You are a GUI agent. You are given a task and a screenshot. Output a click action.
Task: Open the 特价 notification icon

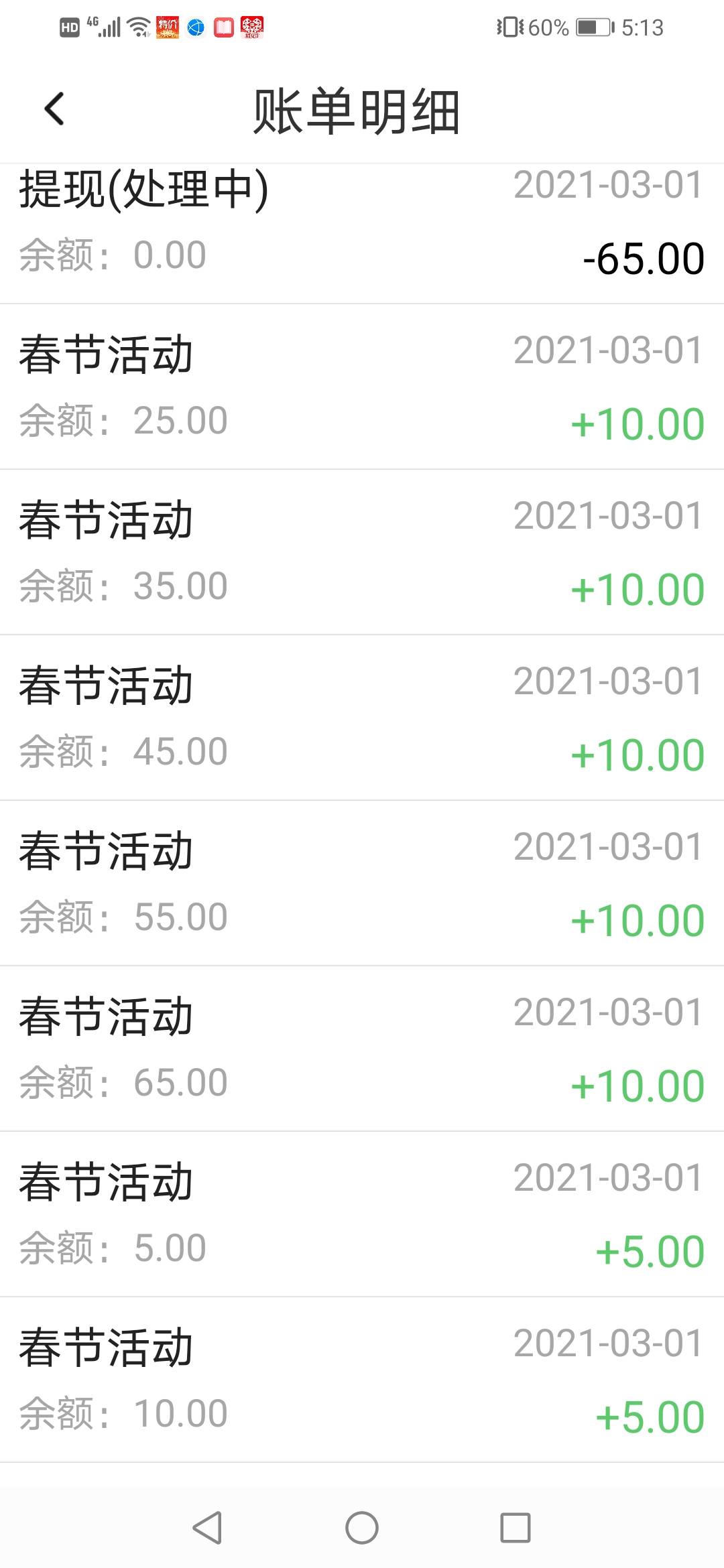[x=166, y=27]
